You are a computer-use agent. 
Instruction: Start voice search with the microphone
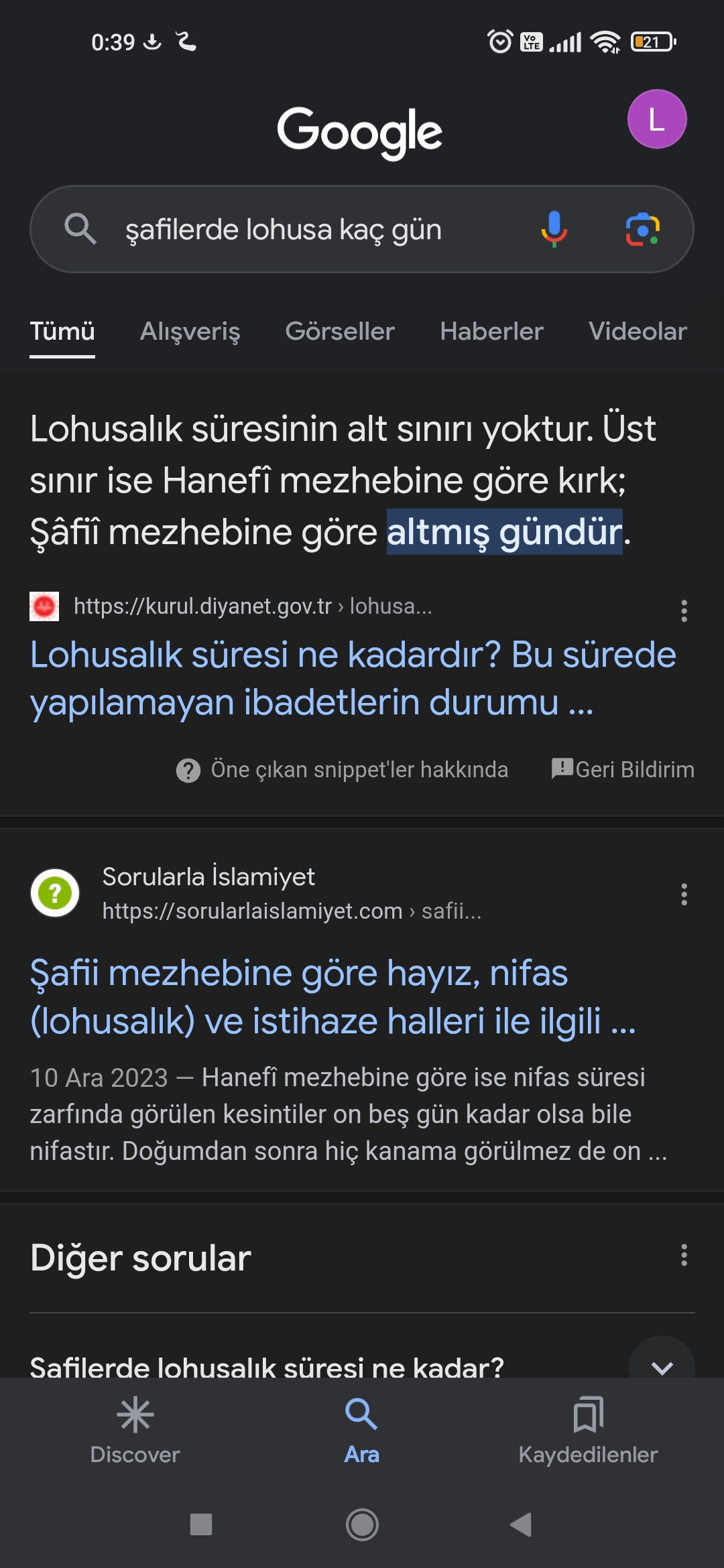coord(554,229)
